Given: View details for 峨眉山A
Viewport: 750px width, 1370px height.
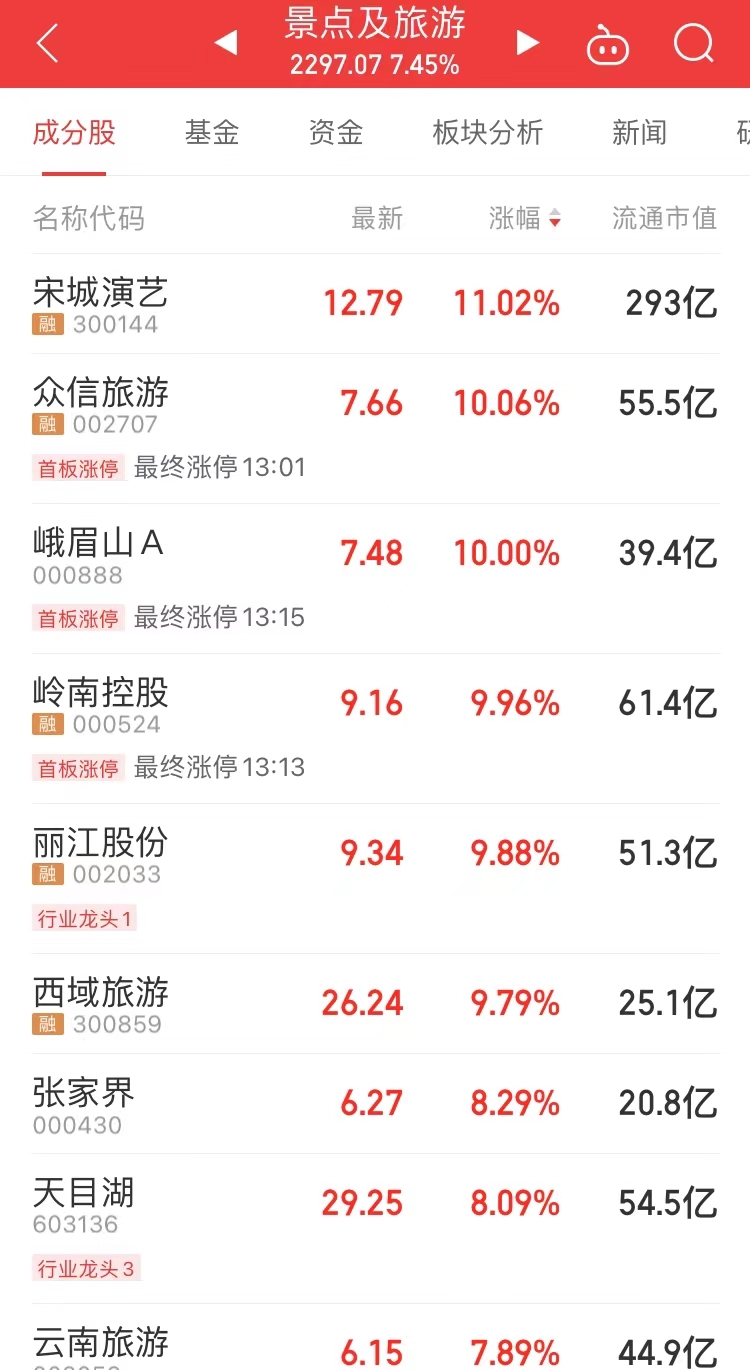Looking at the screenshot, I should tap(375, 579).
